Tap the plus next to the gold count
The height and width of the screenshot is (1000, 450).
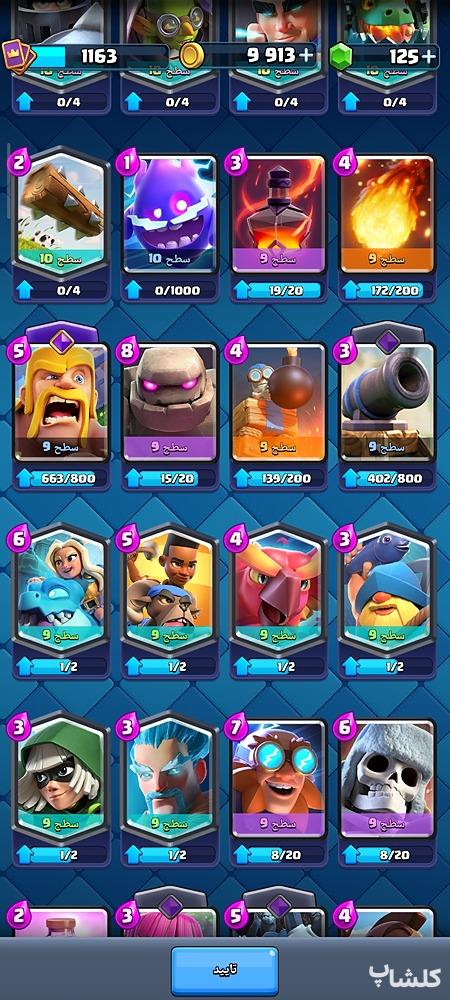307,55
